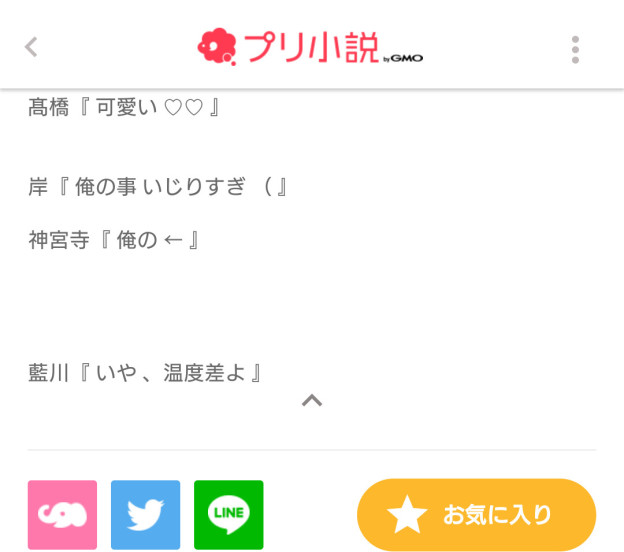Add to favorites with お気に入り button
This screenshot has height=552, width=624.
(476, 515)
